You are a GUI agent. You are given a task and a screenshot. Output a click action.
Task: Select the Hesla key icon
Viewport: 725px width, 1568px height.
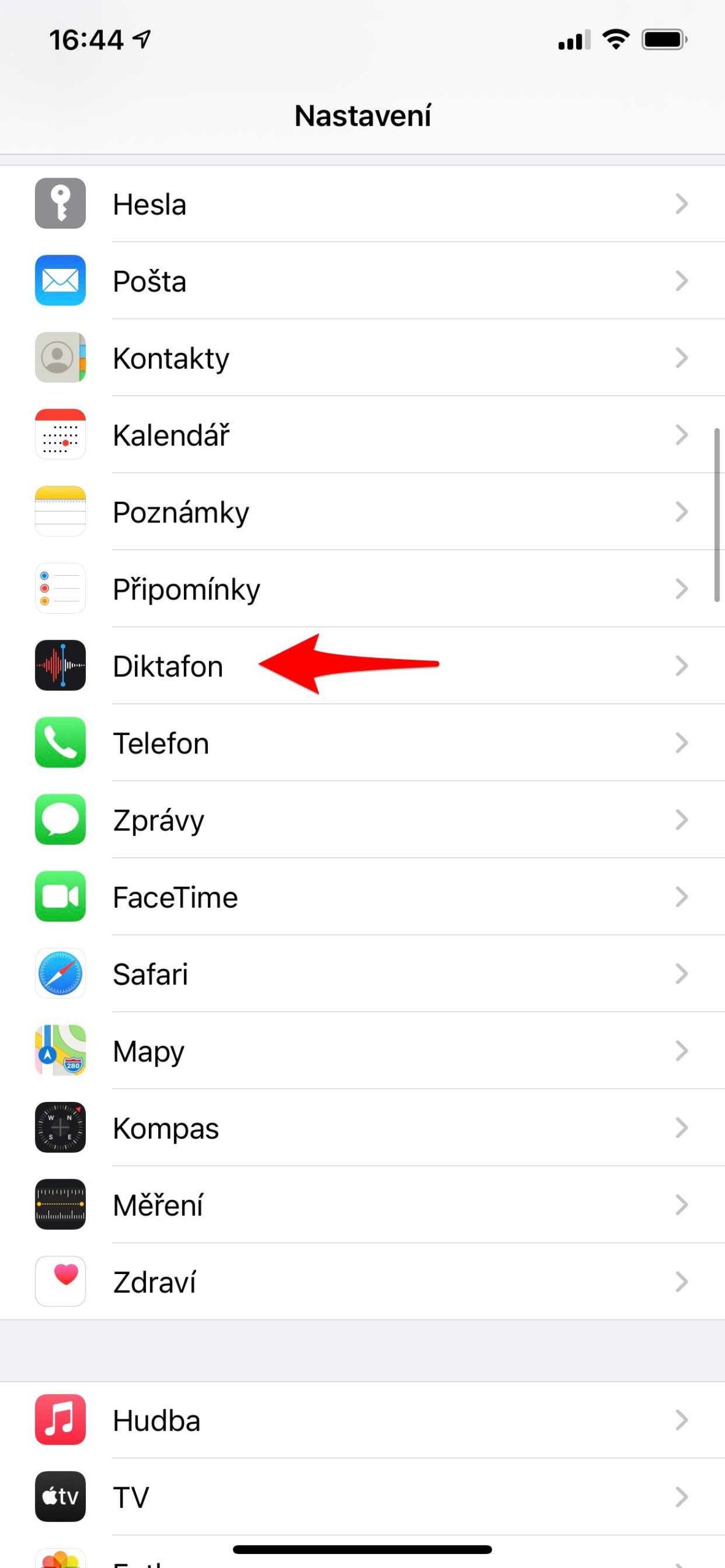(x=60, y=204)
